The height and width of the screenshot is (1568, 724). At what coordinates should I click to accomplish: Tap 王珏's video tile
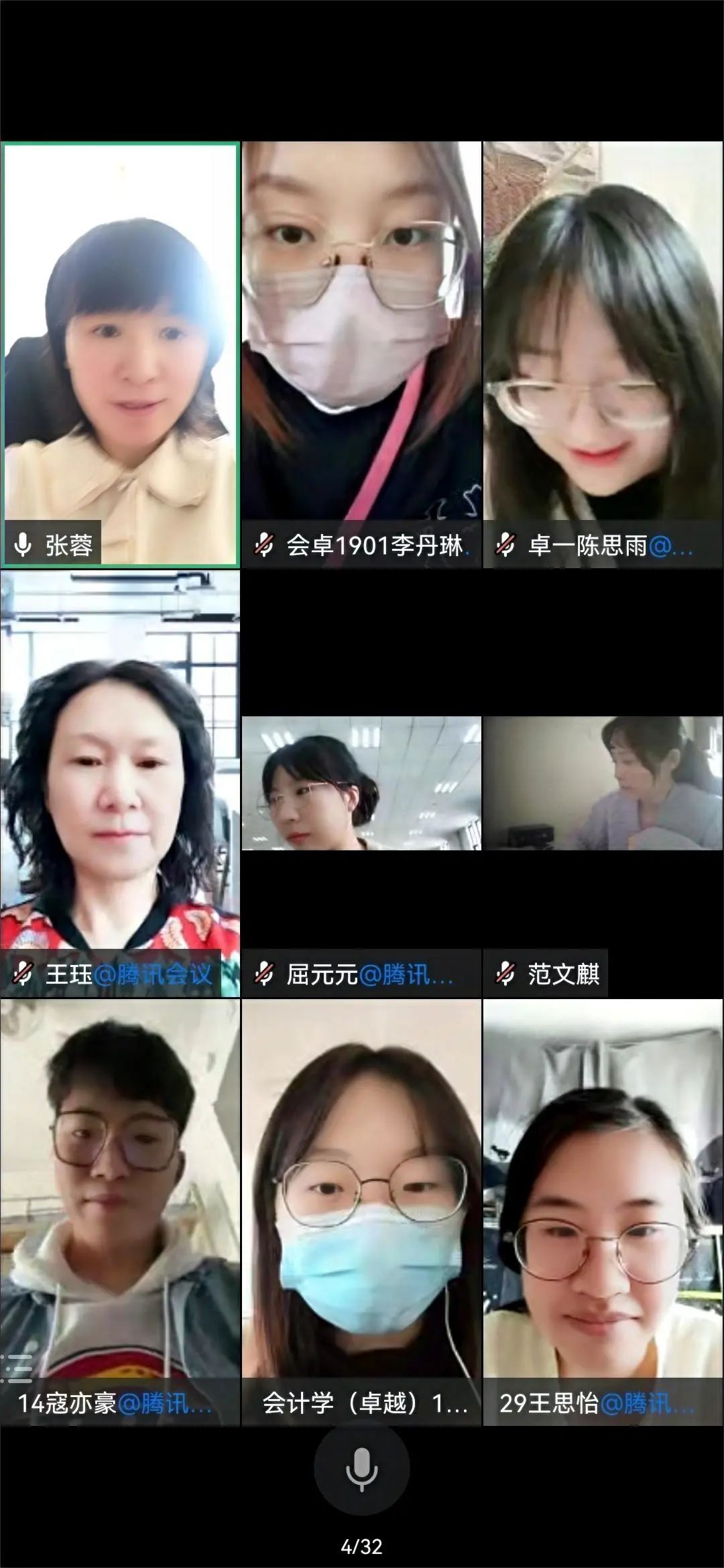point(121,783)
